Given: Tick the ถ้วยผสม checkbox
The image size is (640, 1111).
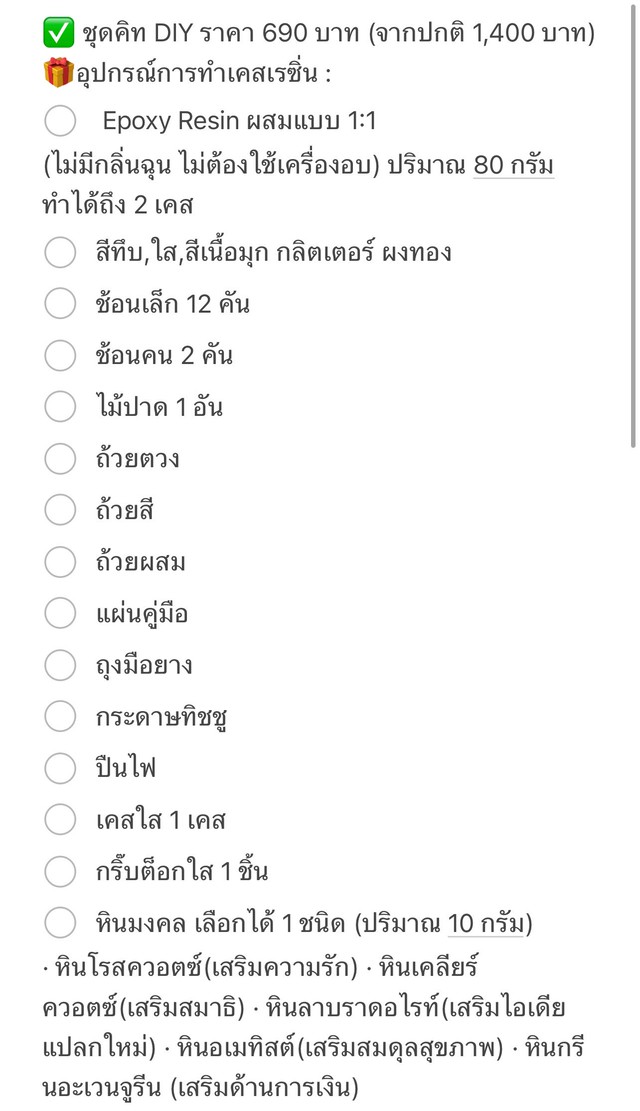Looking at the screenshot, I should [60, 561].
